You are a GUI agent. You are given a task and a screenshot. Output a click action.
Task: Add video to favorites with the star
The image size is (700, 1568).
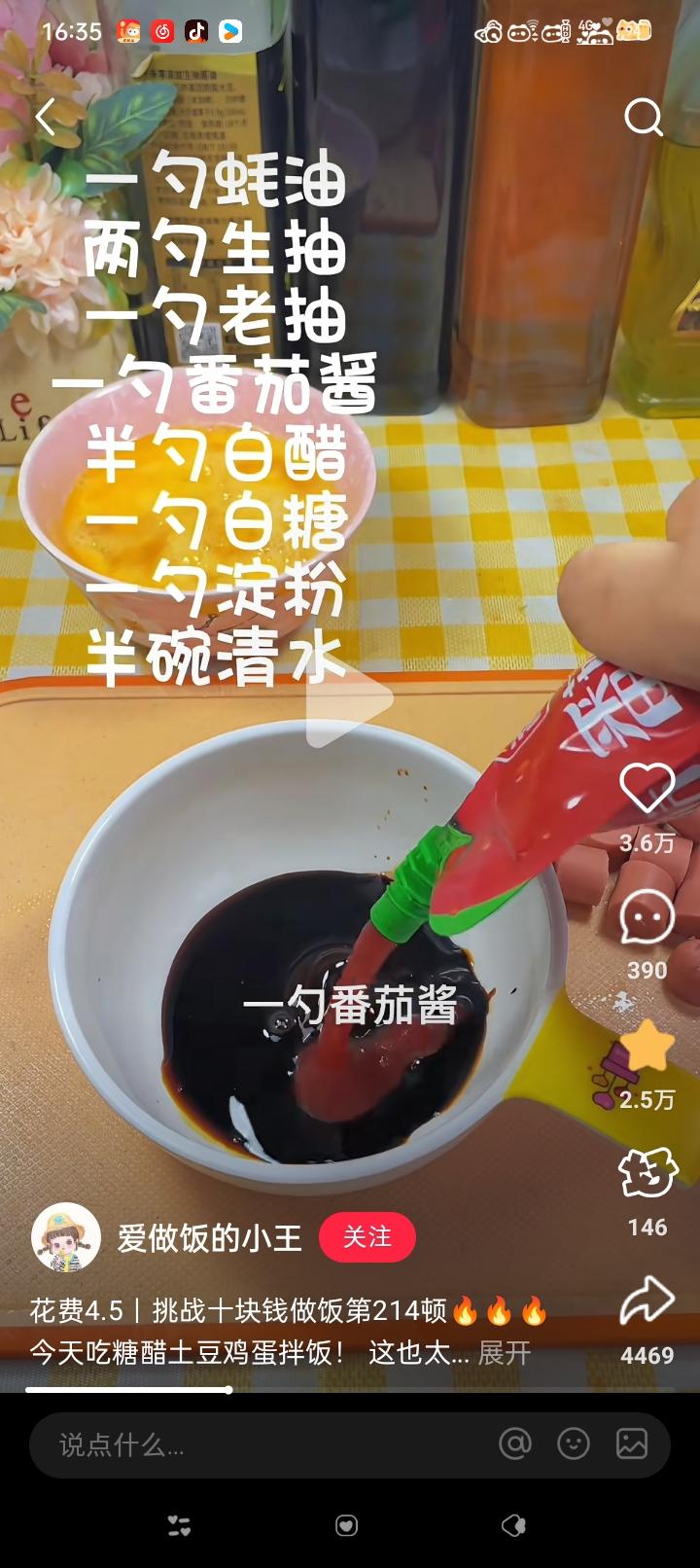(x=647, y=1047)
